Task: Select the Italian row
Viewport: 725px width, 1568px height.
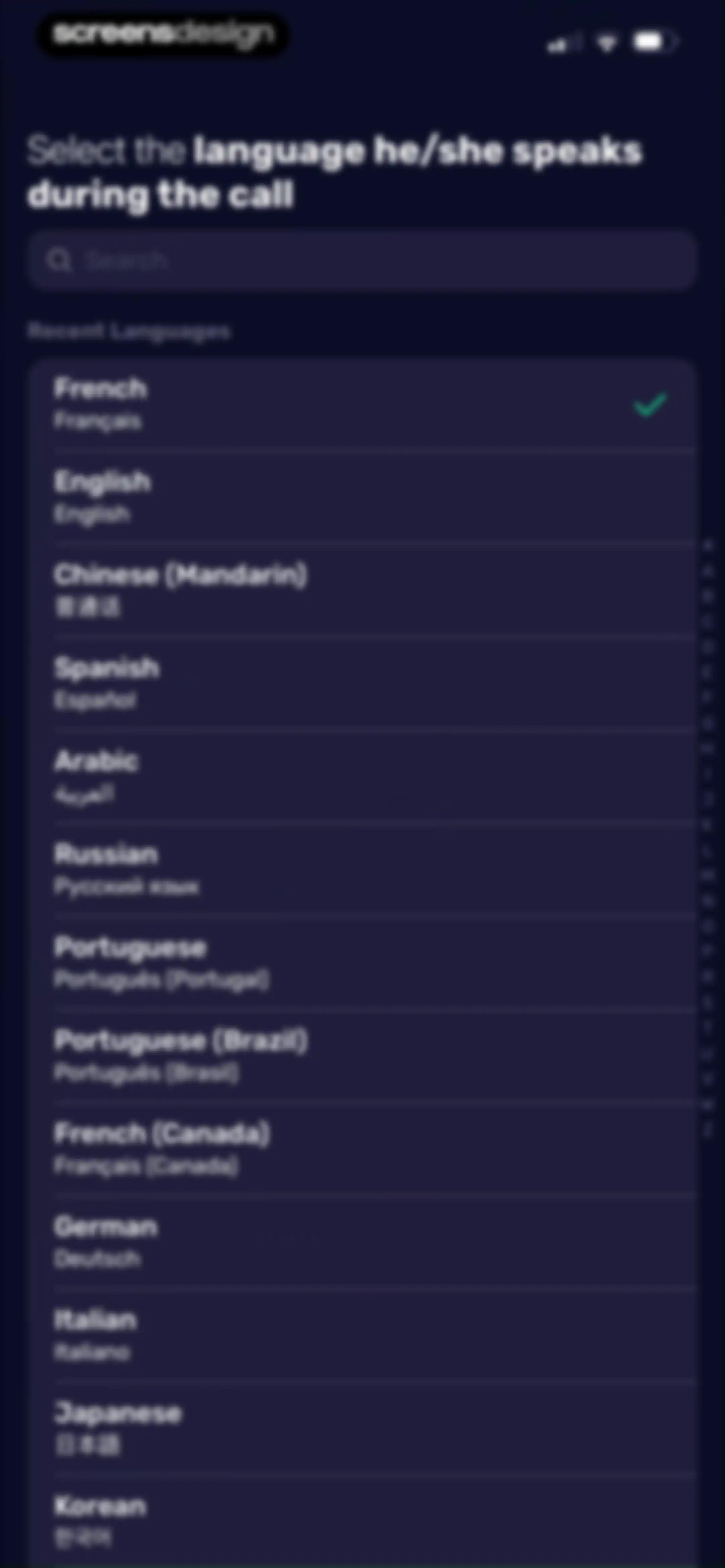Action: point(362,1335)
